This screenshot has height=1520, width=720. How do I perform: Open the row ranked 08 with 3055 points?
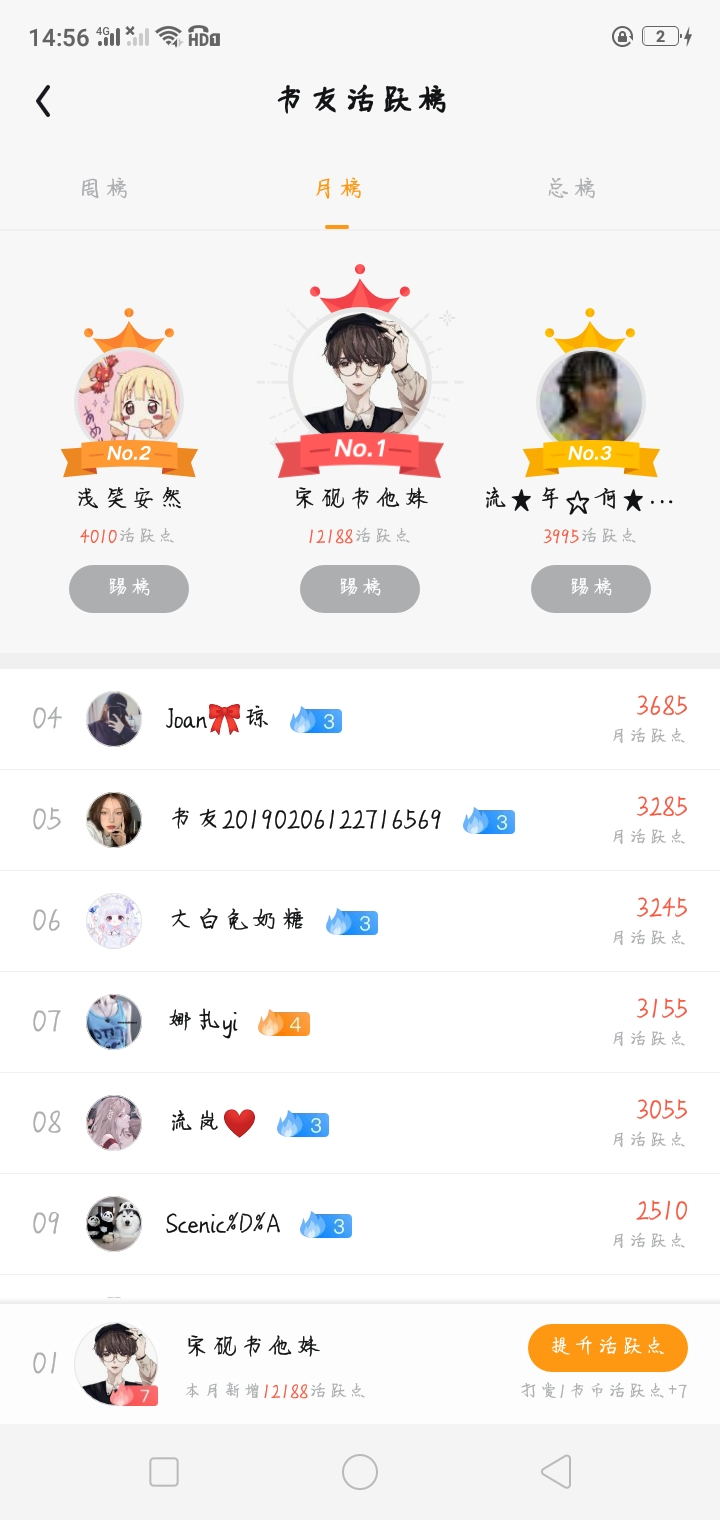coord(360,1123)
